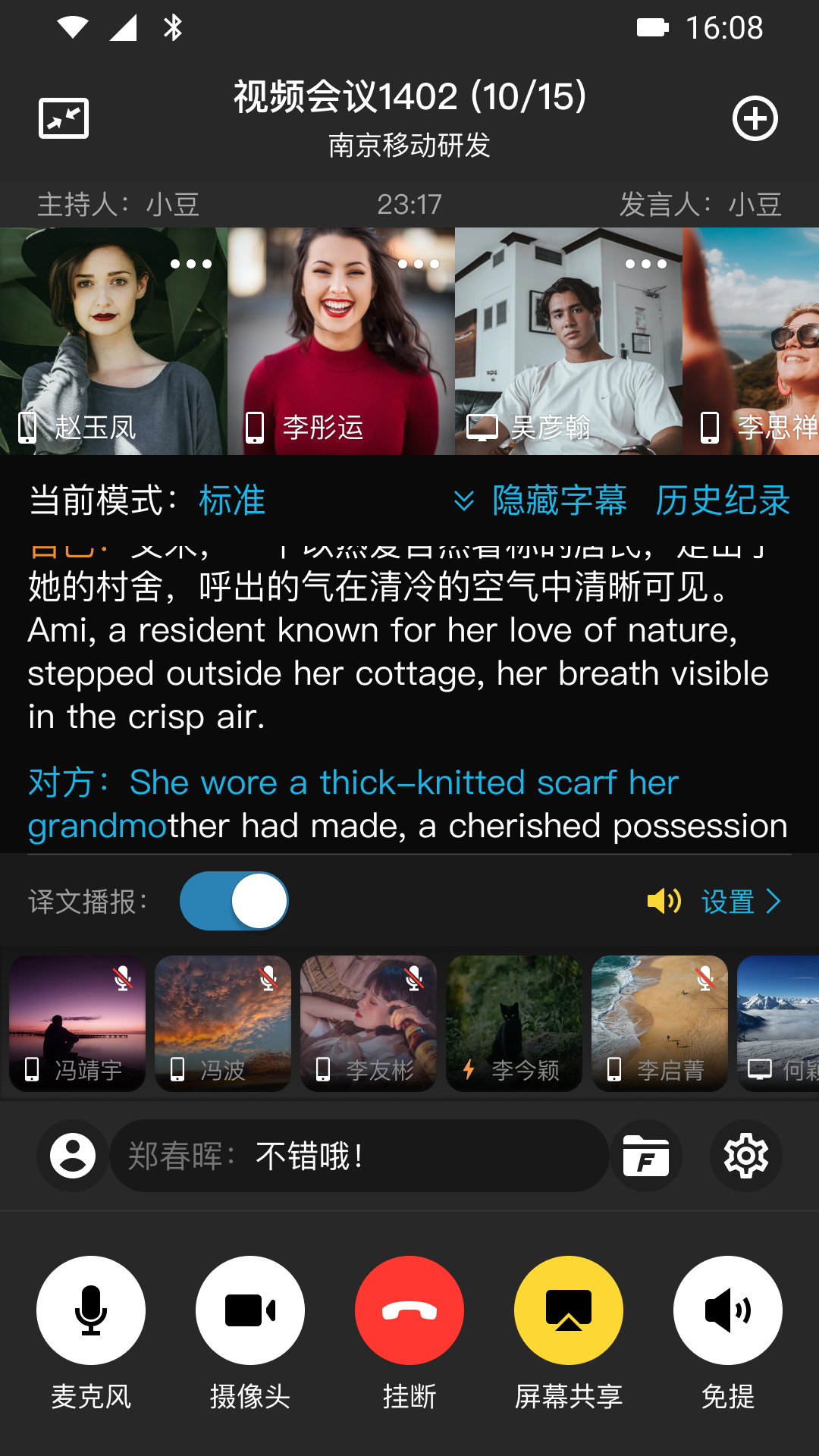Open meeting settings via gear icon
819x1456 pixels.
745,1156
